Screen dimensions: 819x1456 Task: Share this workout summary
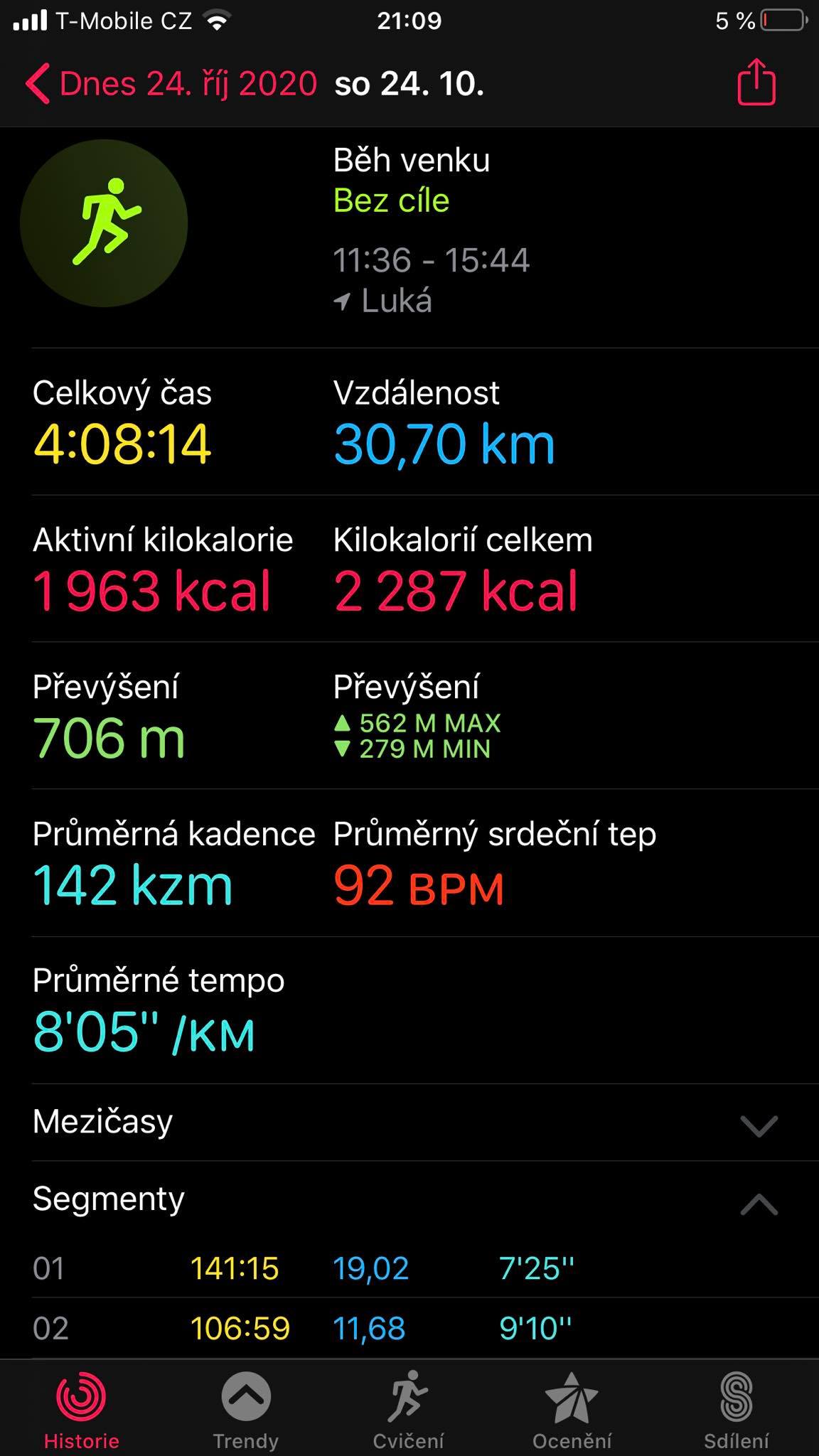click(x=756, y=82)
